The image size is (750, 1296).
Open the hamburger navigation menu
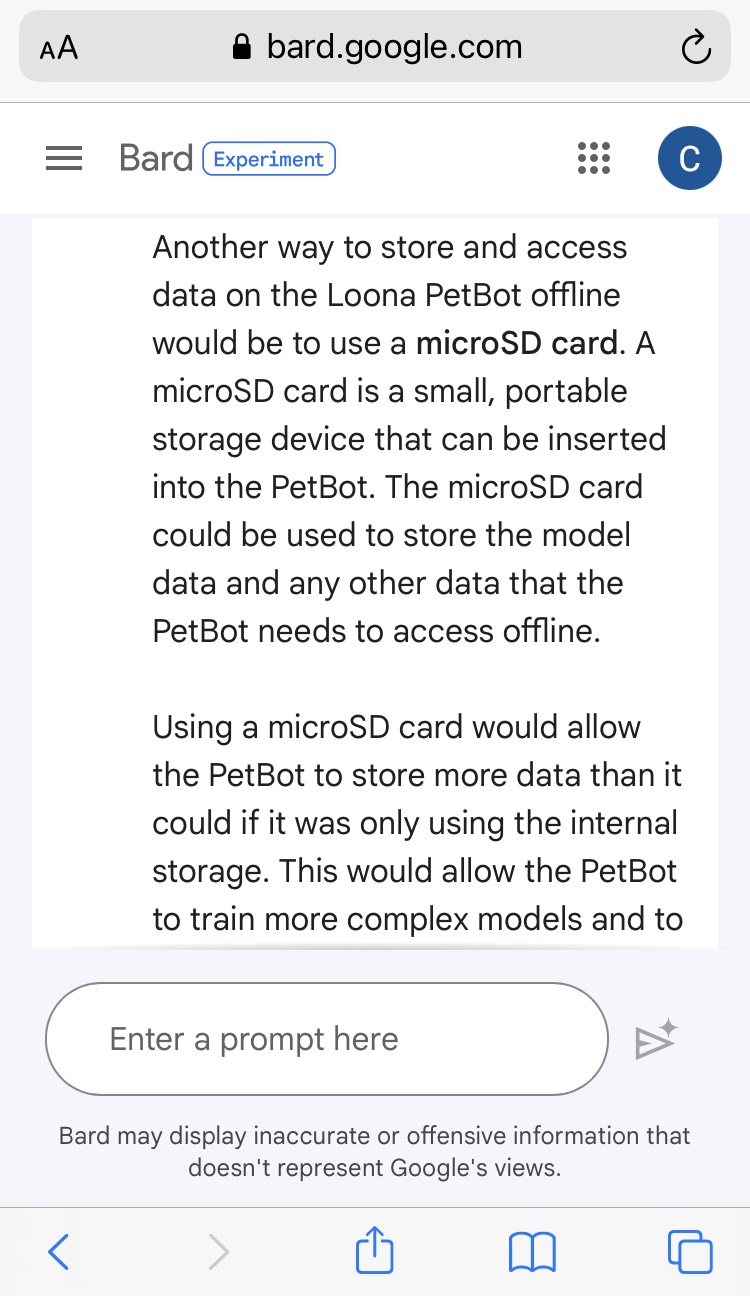(x=64, y=159)
